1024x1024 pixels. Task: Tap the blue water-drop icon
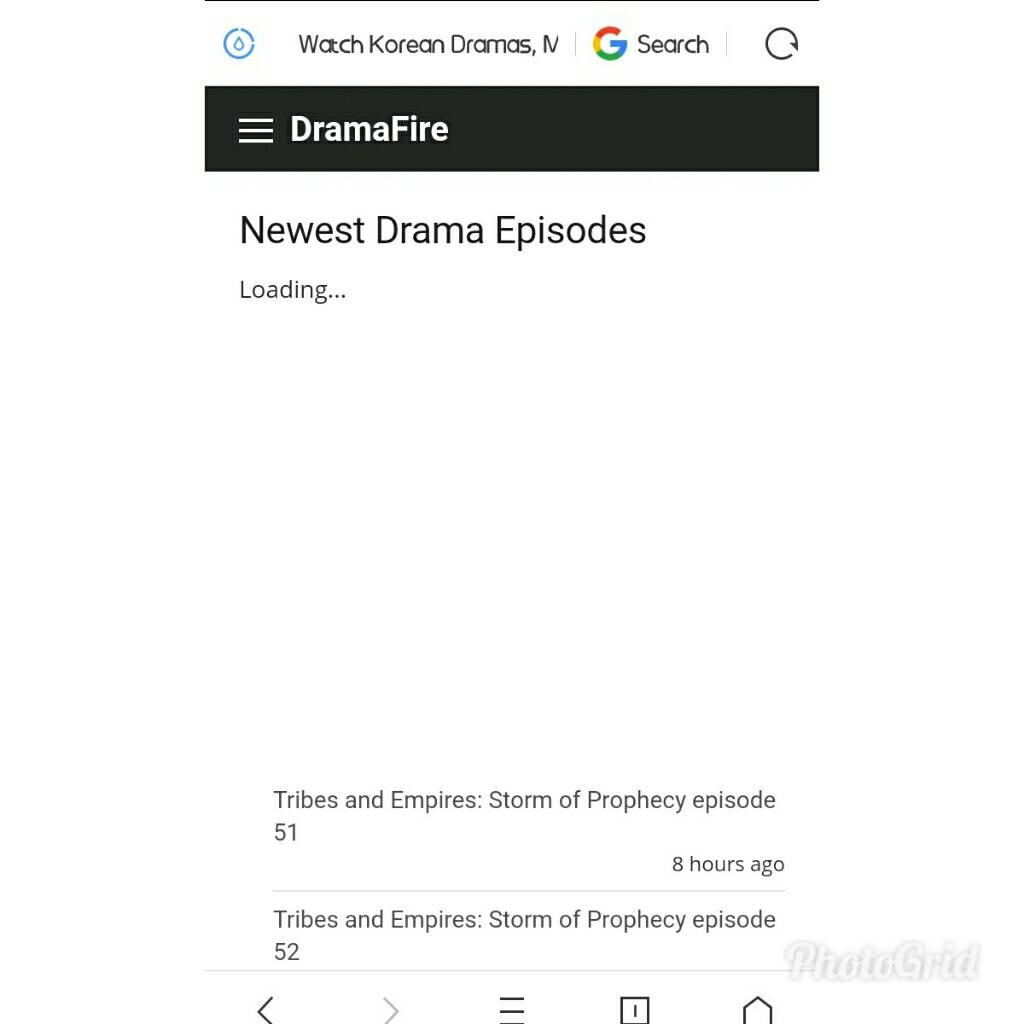coord(239,44)
